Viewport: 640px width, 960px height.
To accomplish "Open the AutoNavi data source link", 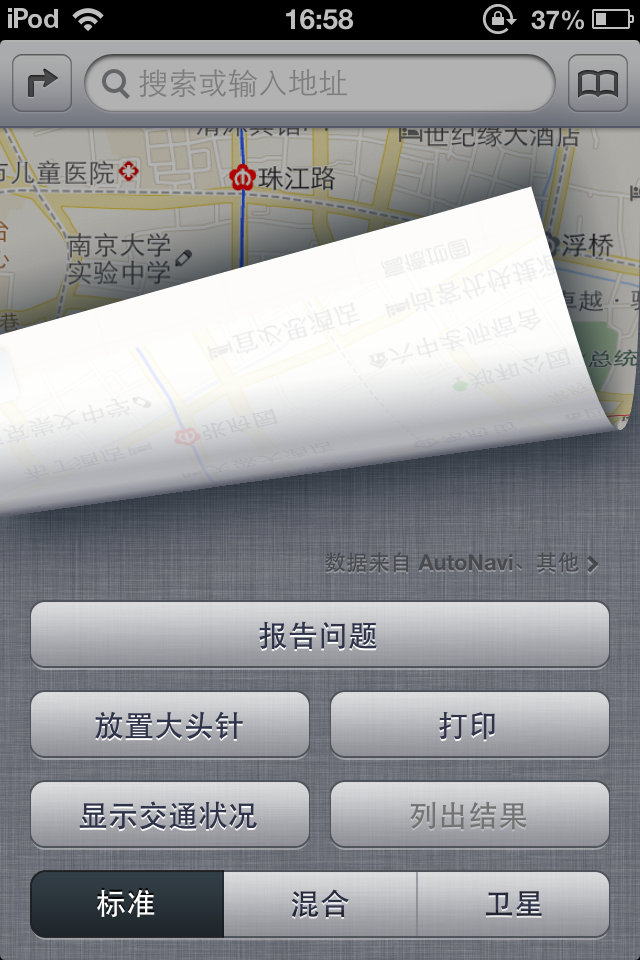I will pyautogui.click(x=461, y=563).
